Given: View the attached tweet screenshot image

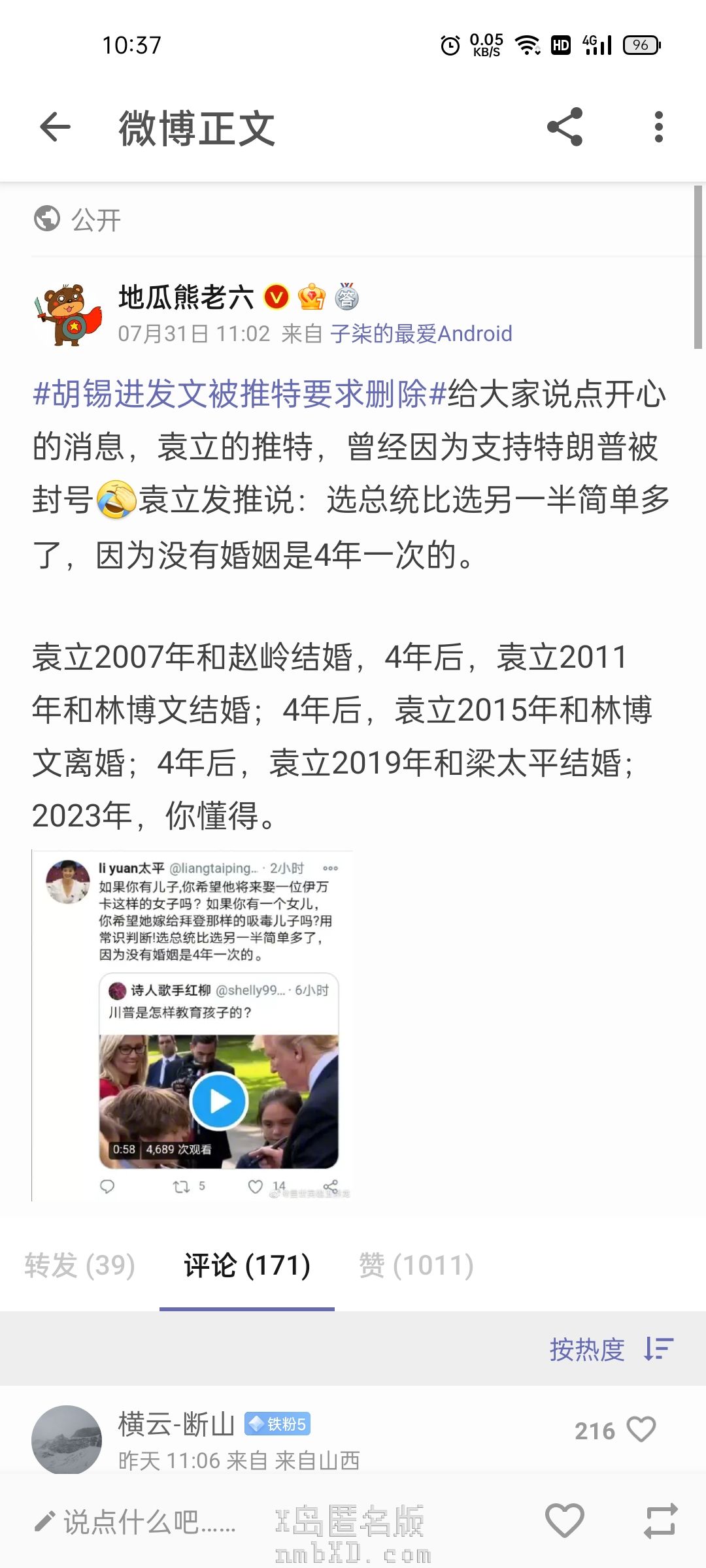Looking at the screenshot, I should [x=192, y=1026].
